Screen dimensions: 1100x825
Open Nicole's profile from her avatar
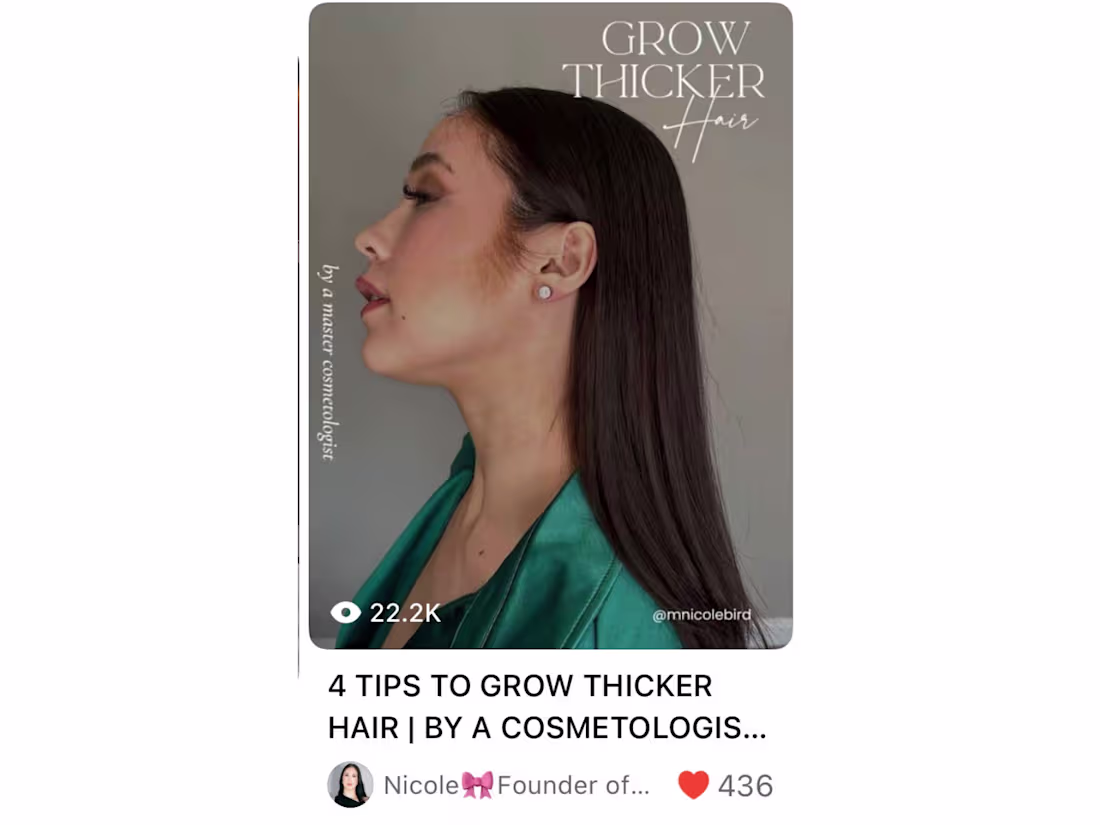coord(350,785)
